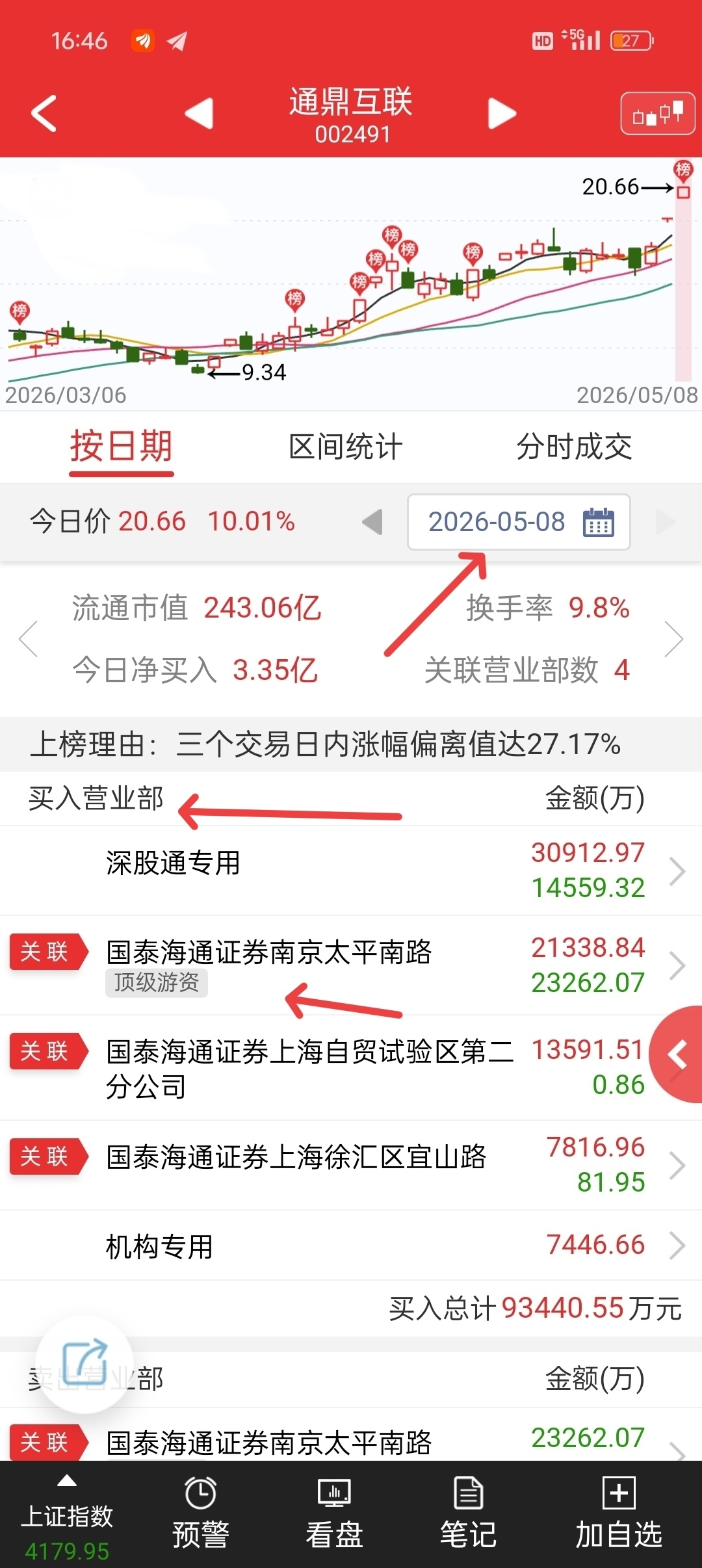Open the 机构专用 row

pos(351,1246)
